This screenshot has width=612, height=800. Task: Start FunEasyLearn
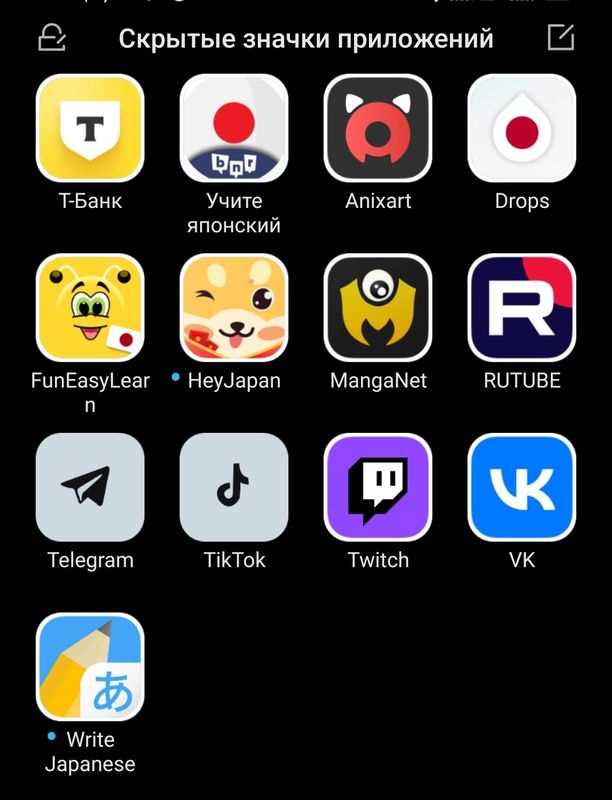click(x=90, y=308)
